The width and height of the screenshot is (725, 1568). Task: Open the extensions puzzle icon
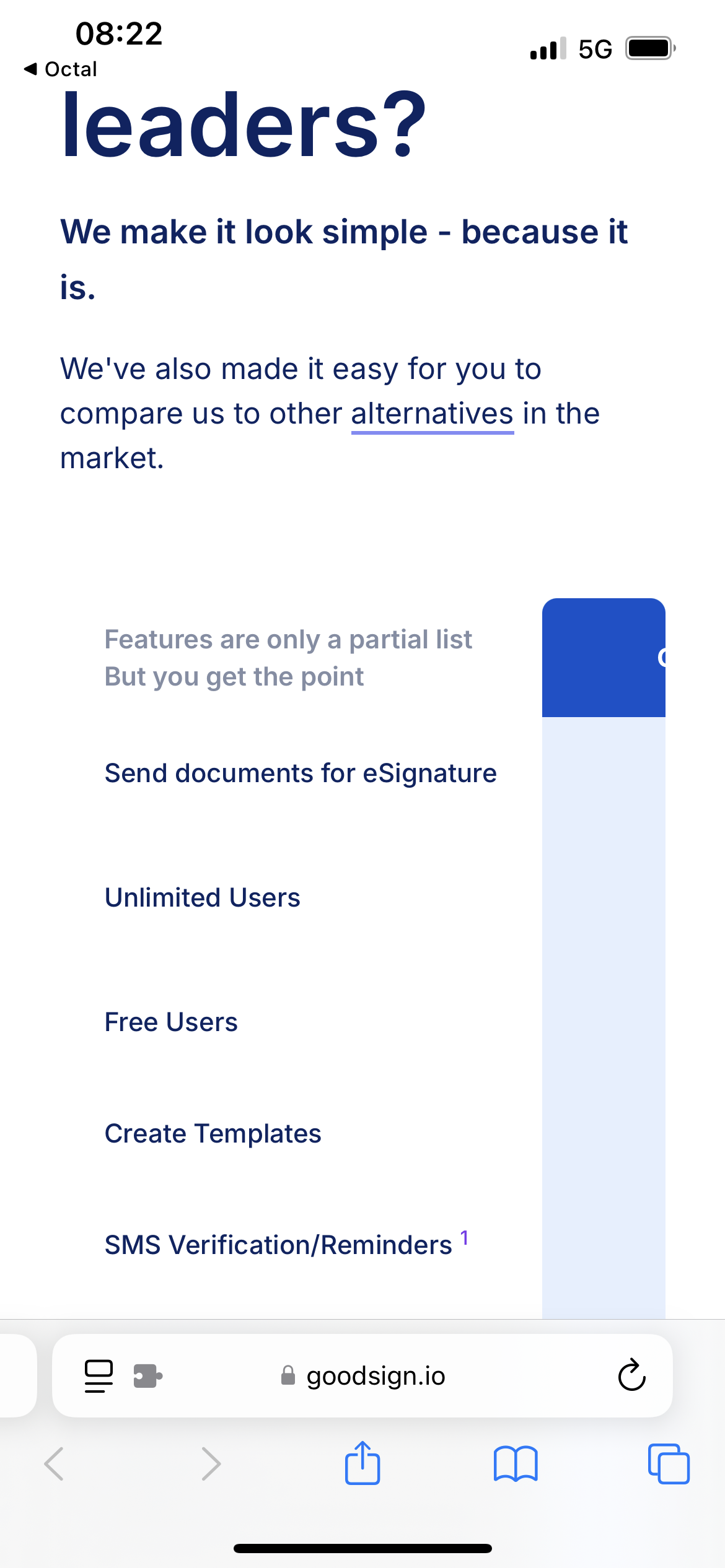tap(148, 1376)
